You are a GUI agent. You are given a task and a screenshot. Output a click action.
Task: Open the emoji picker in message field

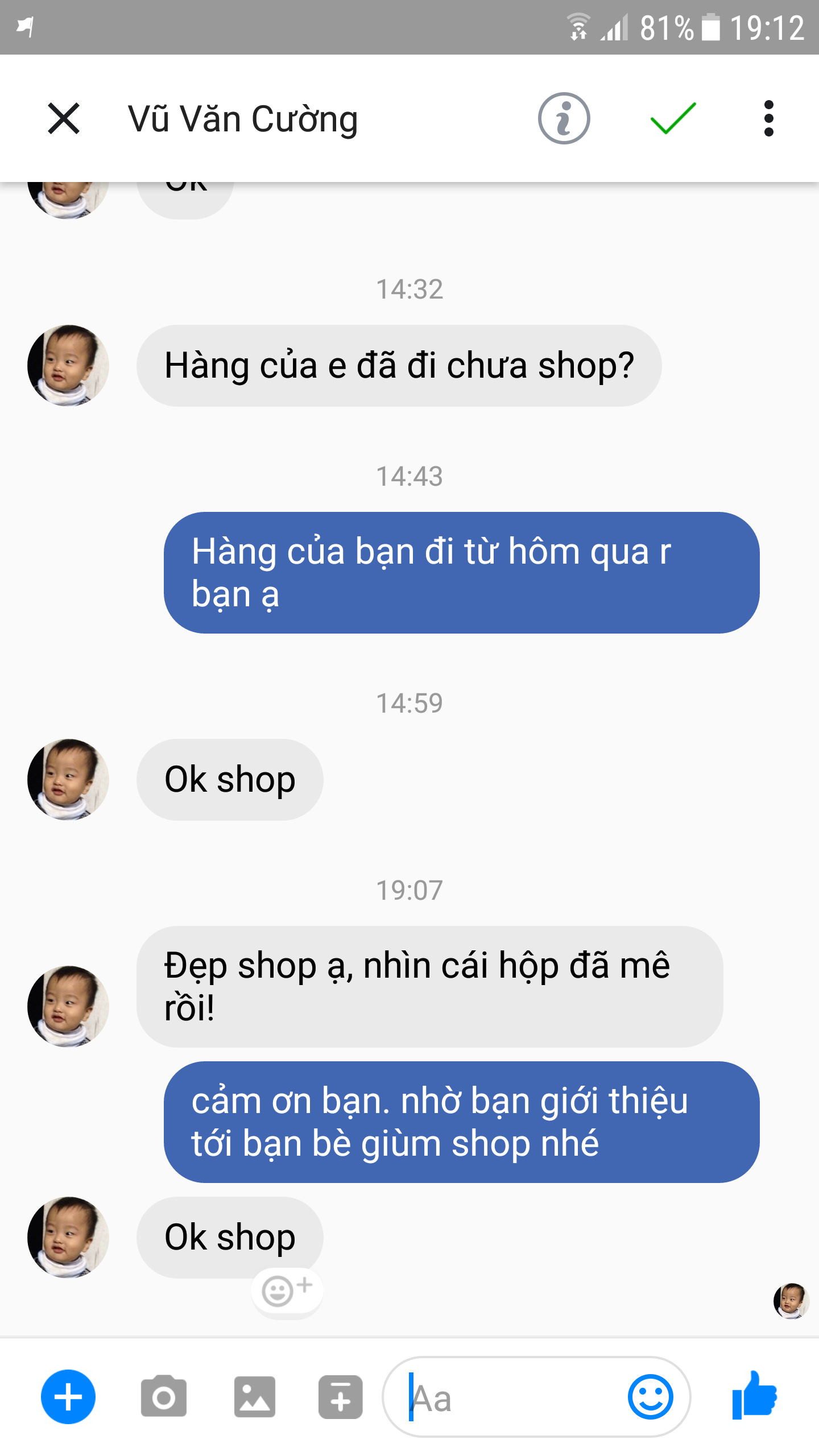point(650,1397)
